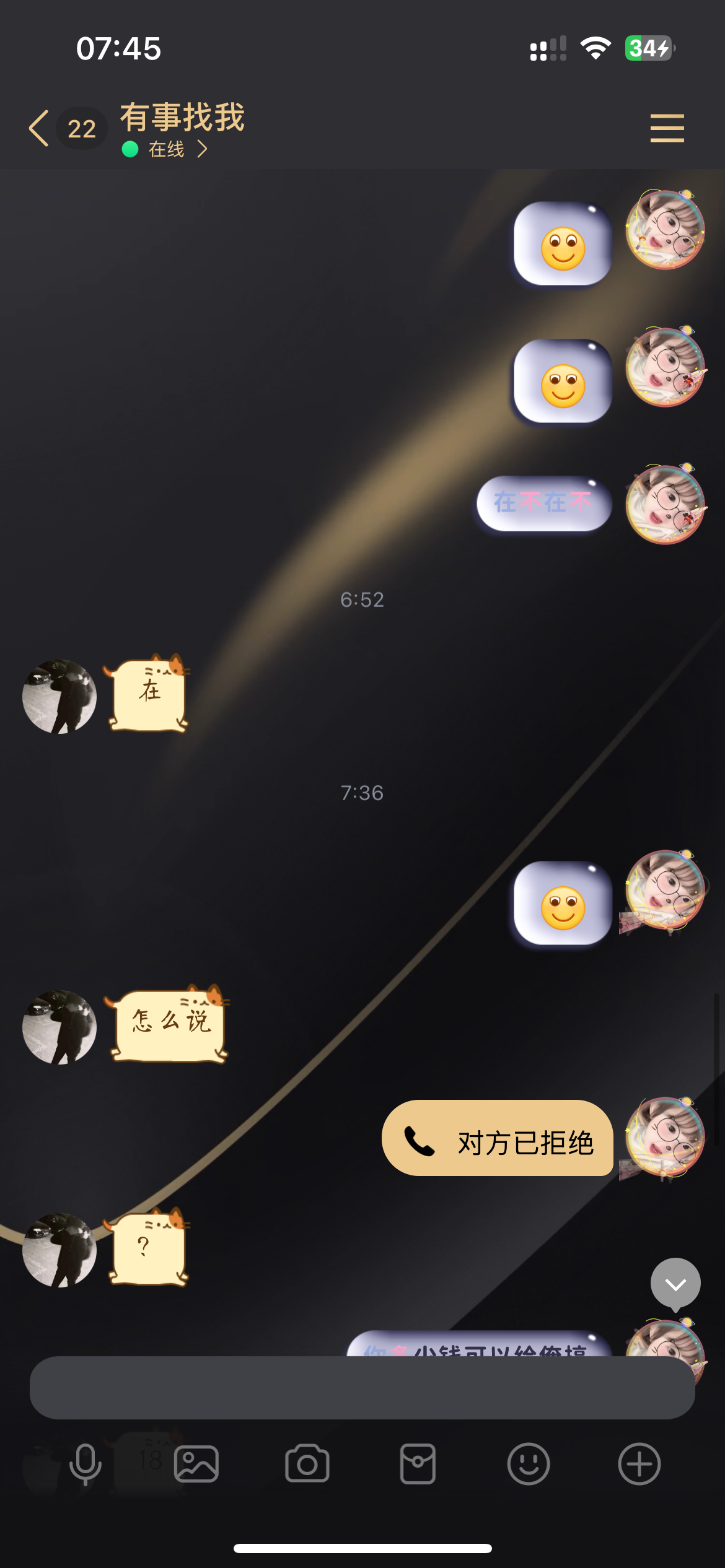The width and height of the screenshot is (725, 1568).
Task: Tap the message input field
Action: point(362,1388)
